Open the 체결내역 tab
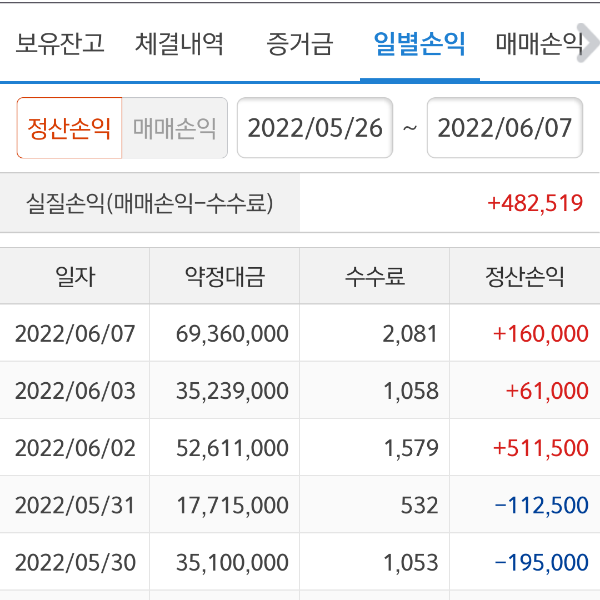Image resolution: width=600 pixels, height=600 pixels. click(179, 44)
